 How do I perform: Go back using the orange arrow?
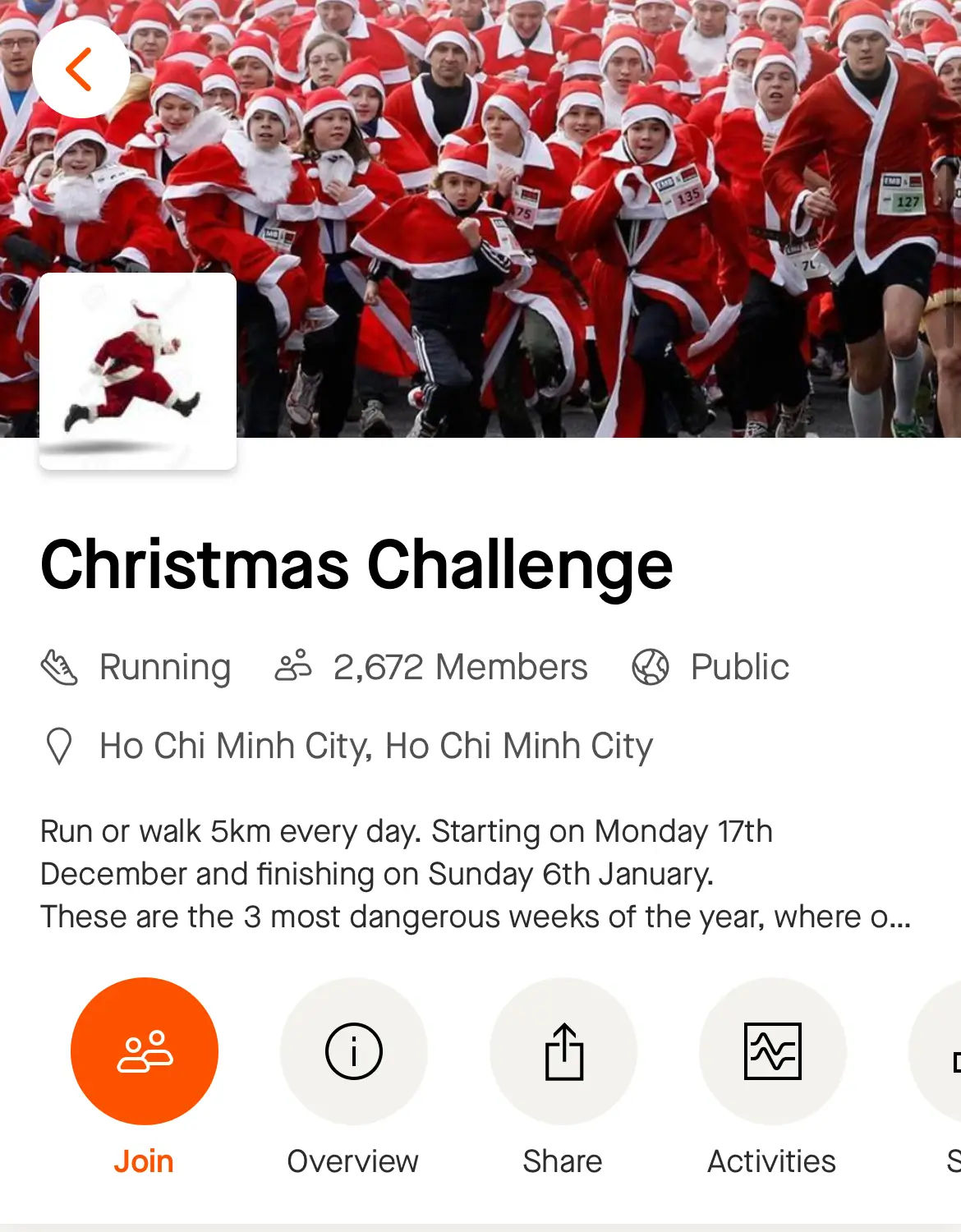tap(80, 69)
